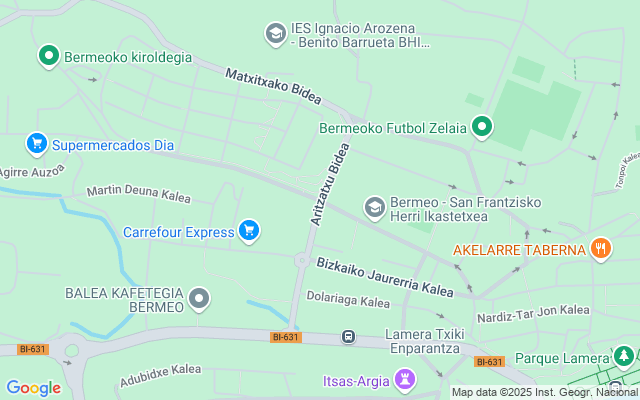Viewport: 640px width, 400px height.
Task: Open the Carrefour Express store marker
Action: tap(249, 231)
